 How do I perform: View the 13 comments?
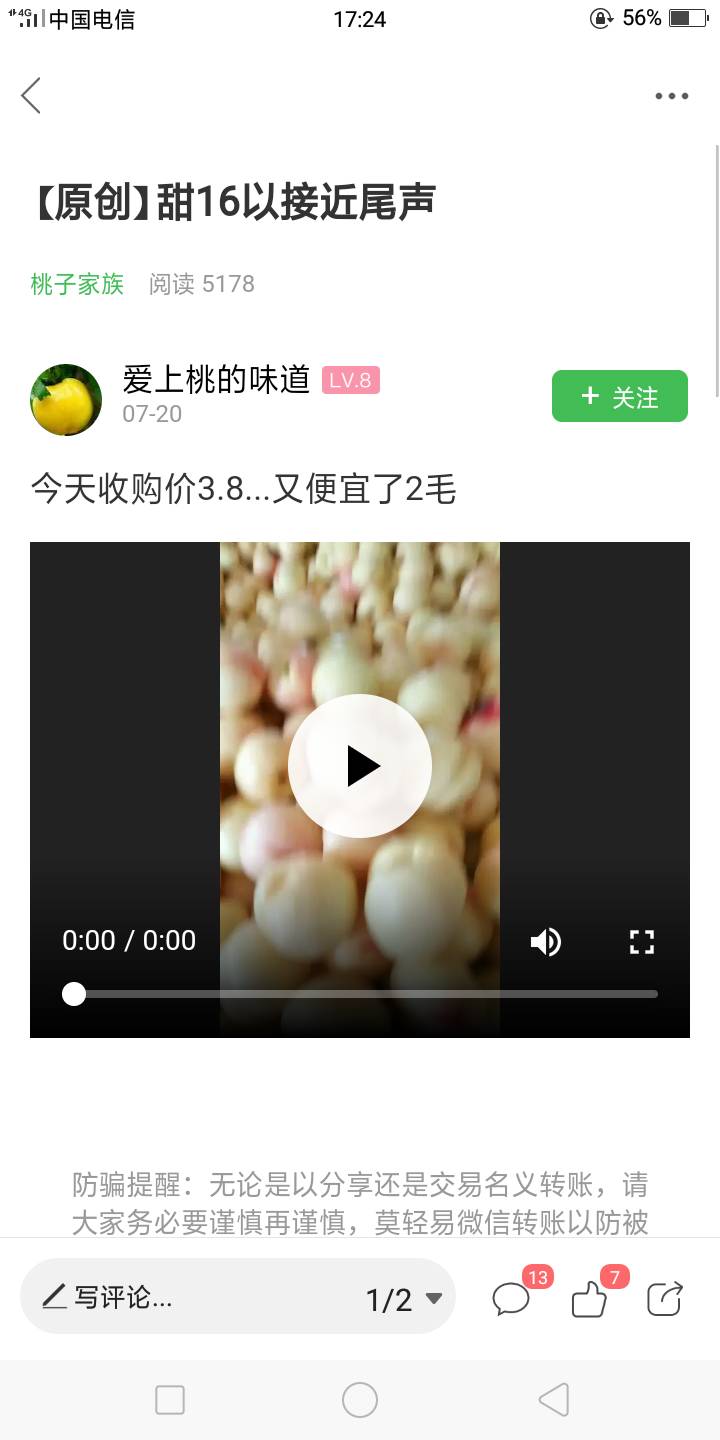click(512, 1299)
